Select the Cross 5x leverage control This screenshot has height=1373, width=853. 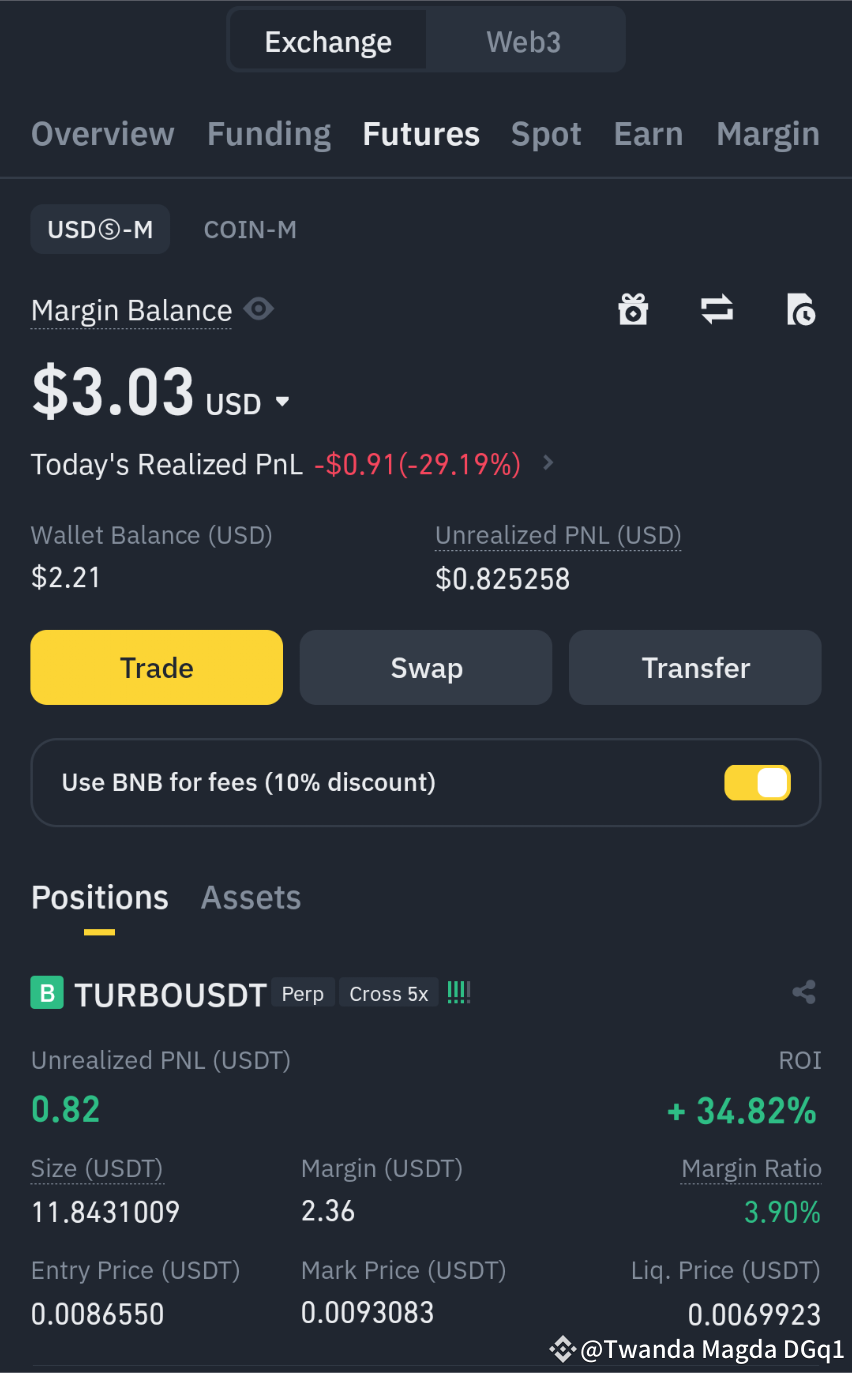tap(388, 992)
